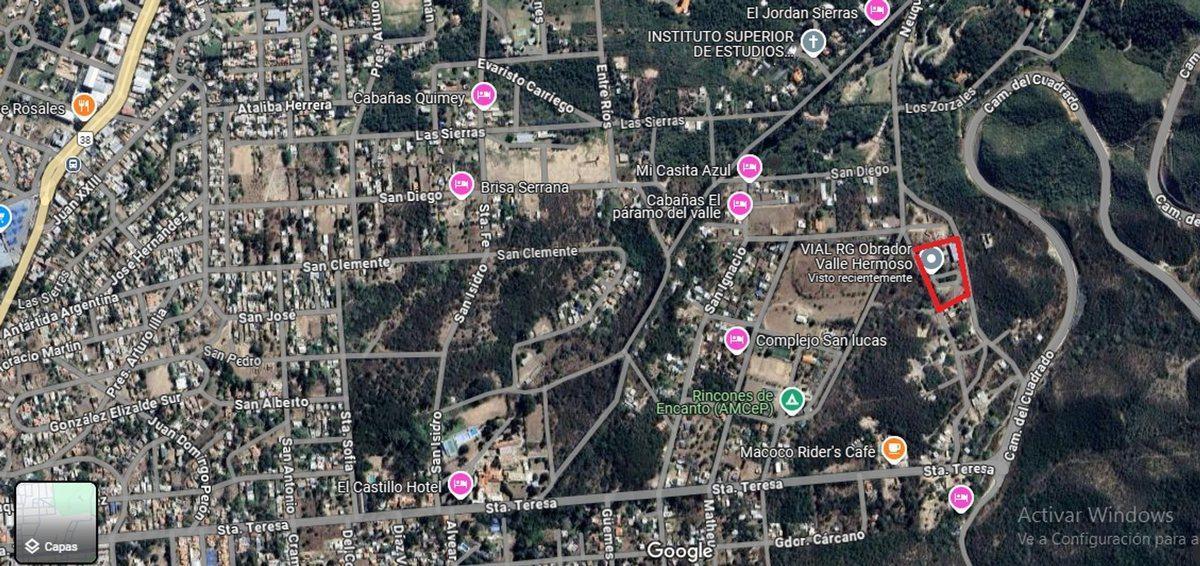Tap the Rincones de Encanto (AMCeP) marker
The image size is (1200, 566).
[792, 401]
